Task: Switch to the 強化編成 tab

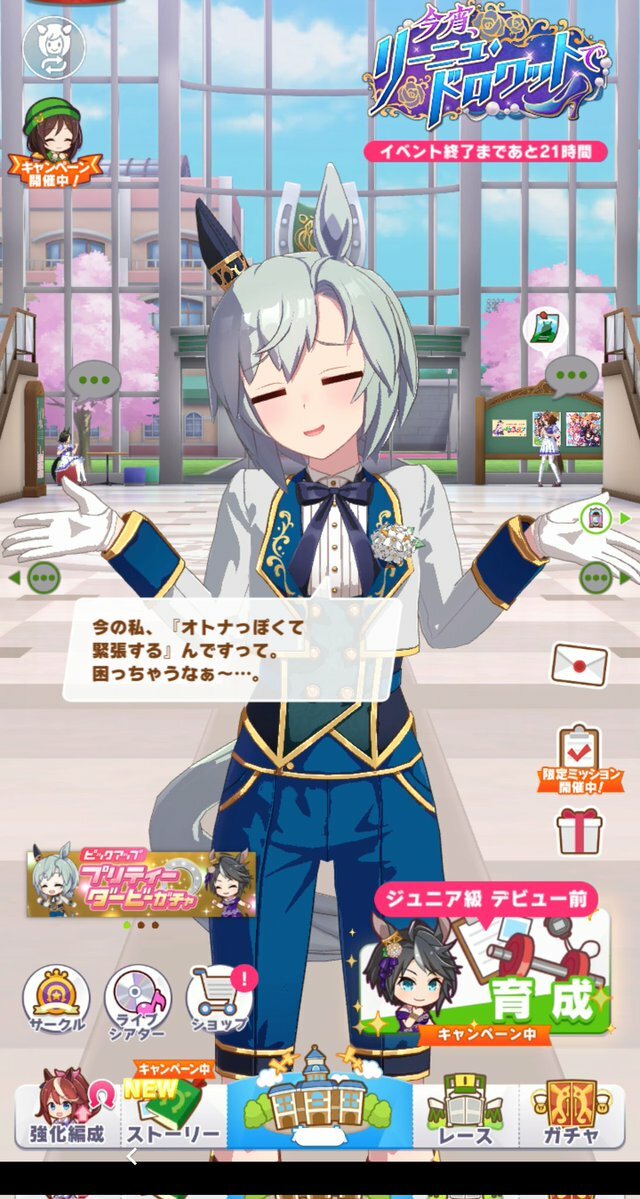Action: pyautogui.click(x=66, y=1113)
